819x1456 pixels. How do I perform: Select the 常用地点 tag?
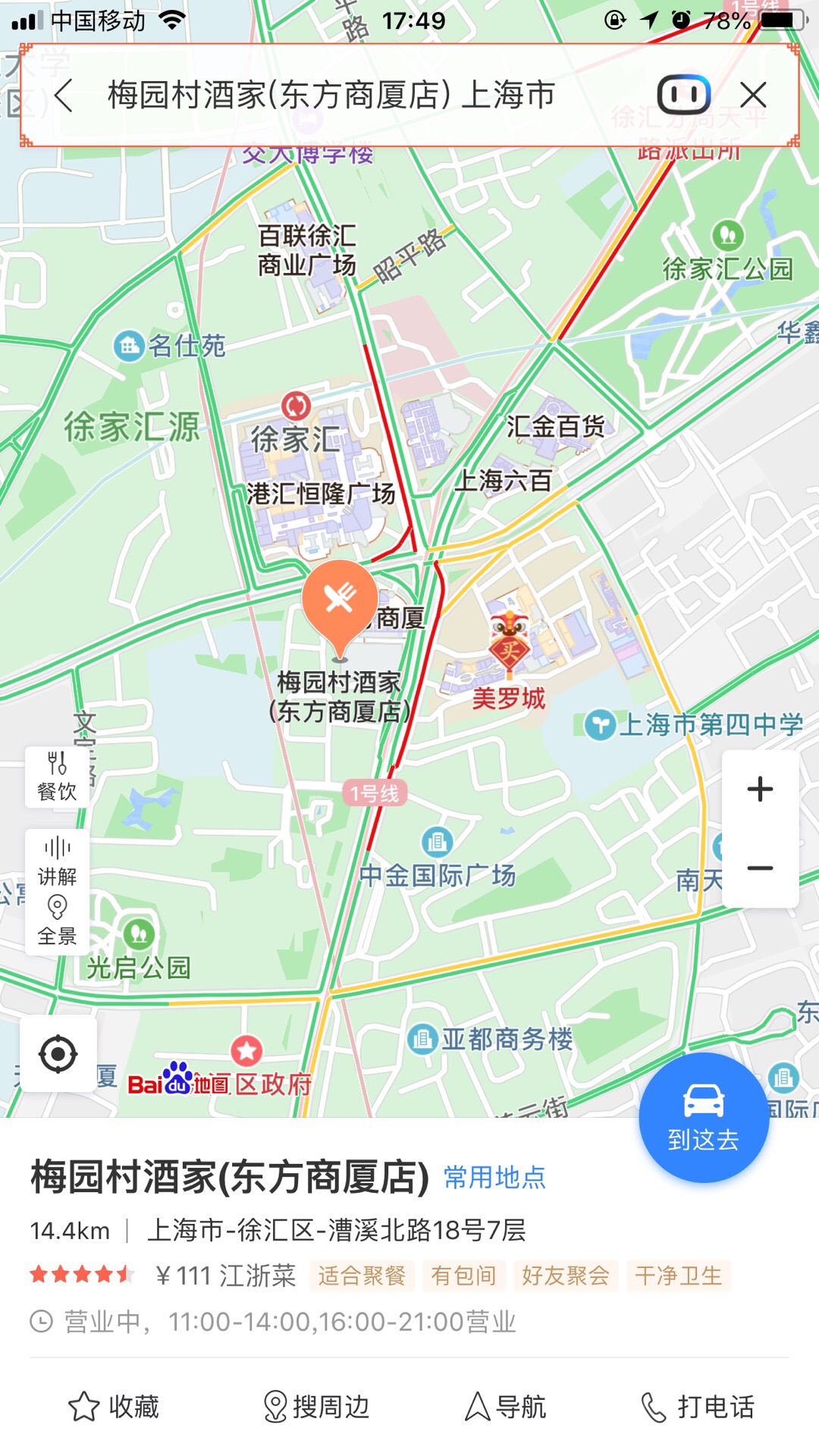click(x=494, y=1178)
